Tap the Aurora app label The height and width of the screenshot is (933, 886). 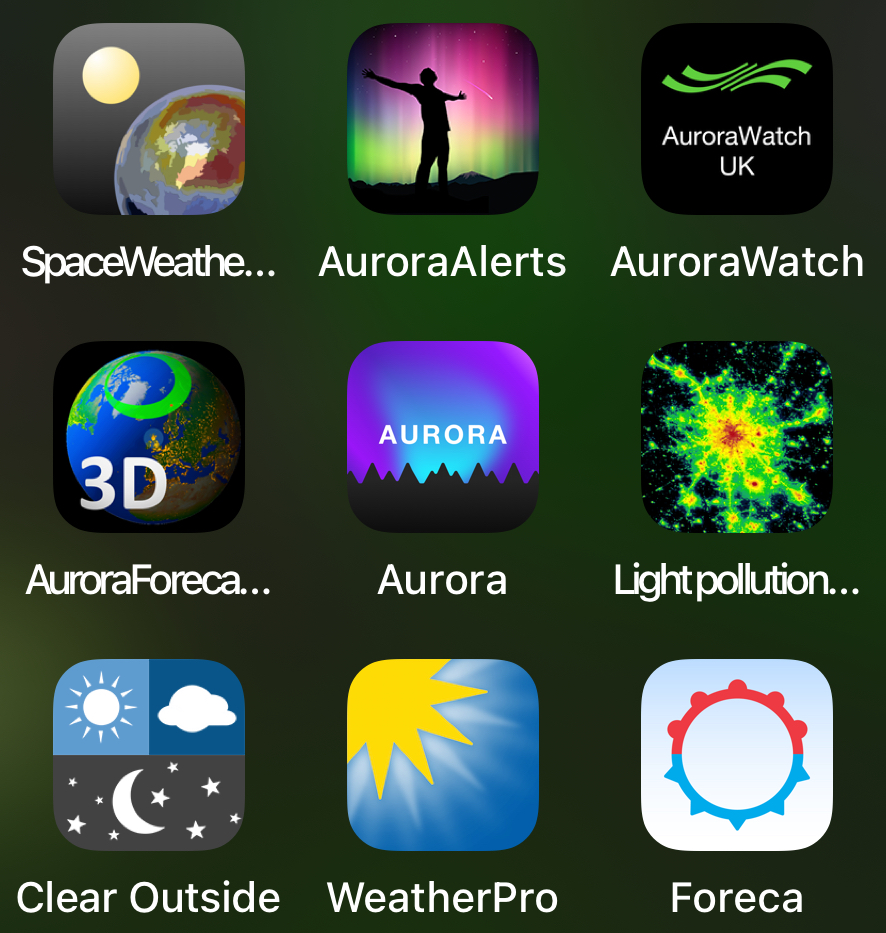[443, 580]
